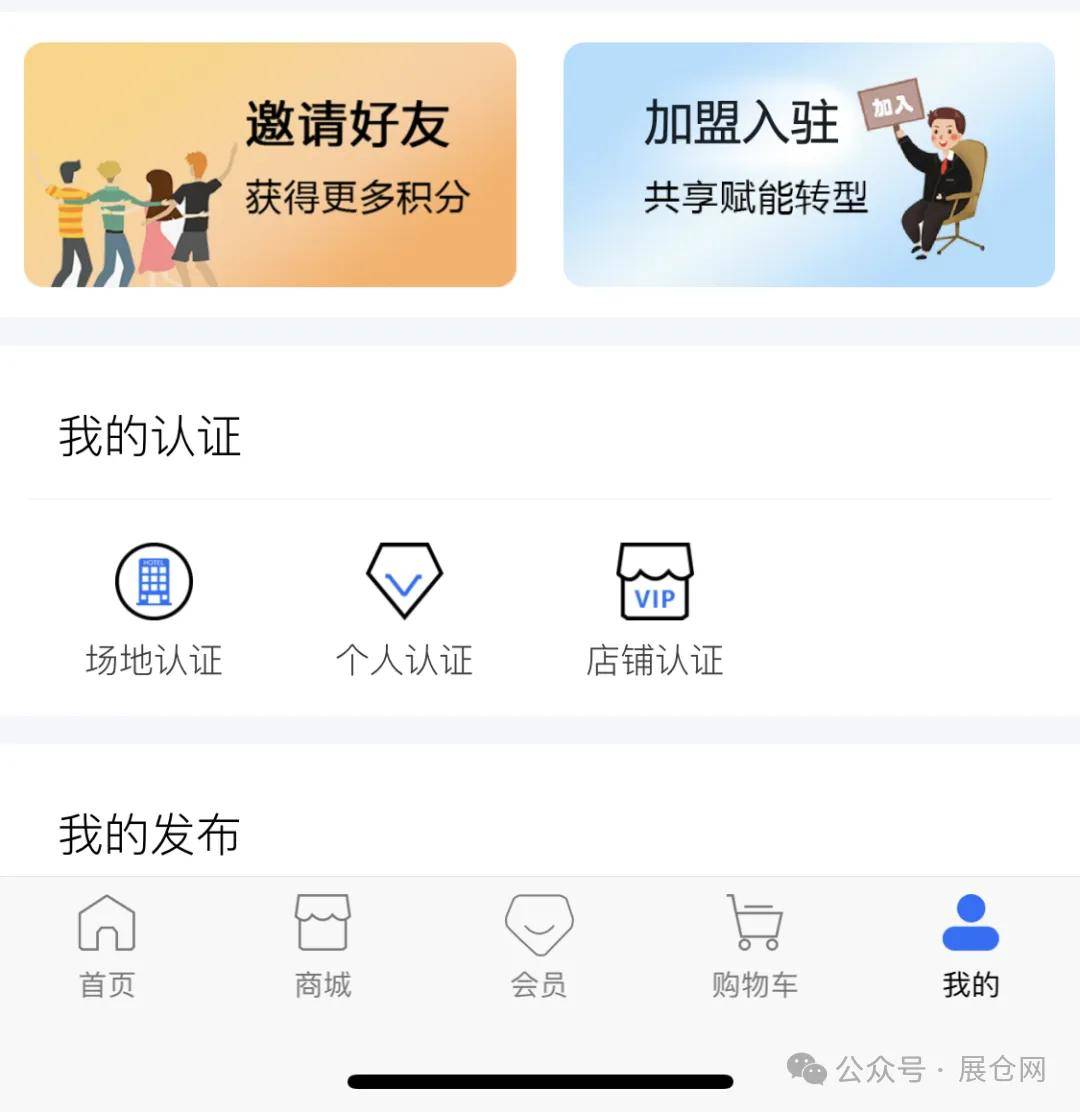Open the 商城 mall storefront icon

pos(322,922)
